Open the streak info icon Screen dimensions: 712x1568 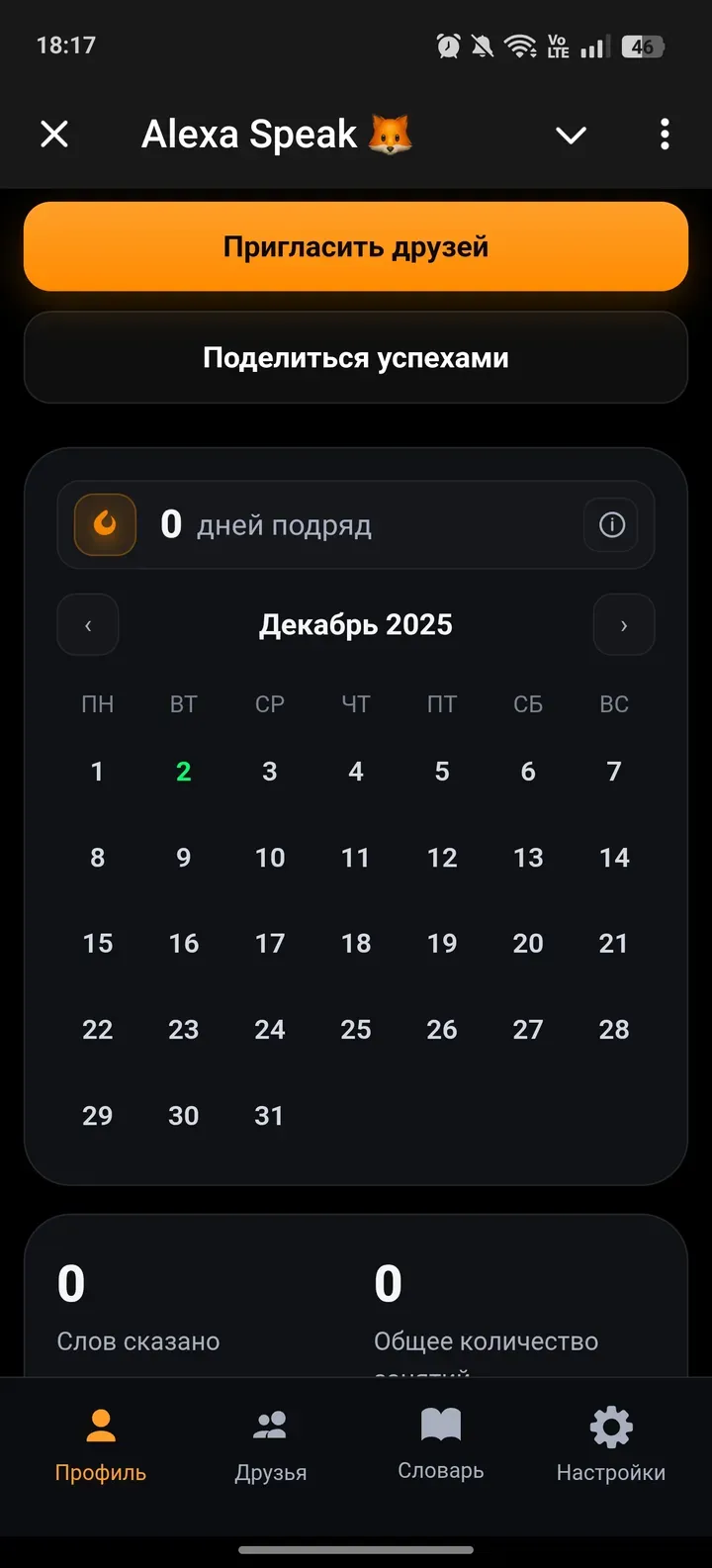[x=612, y=524]
